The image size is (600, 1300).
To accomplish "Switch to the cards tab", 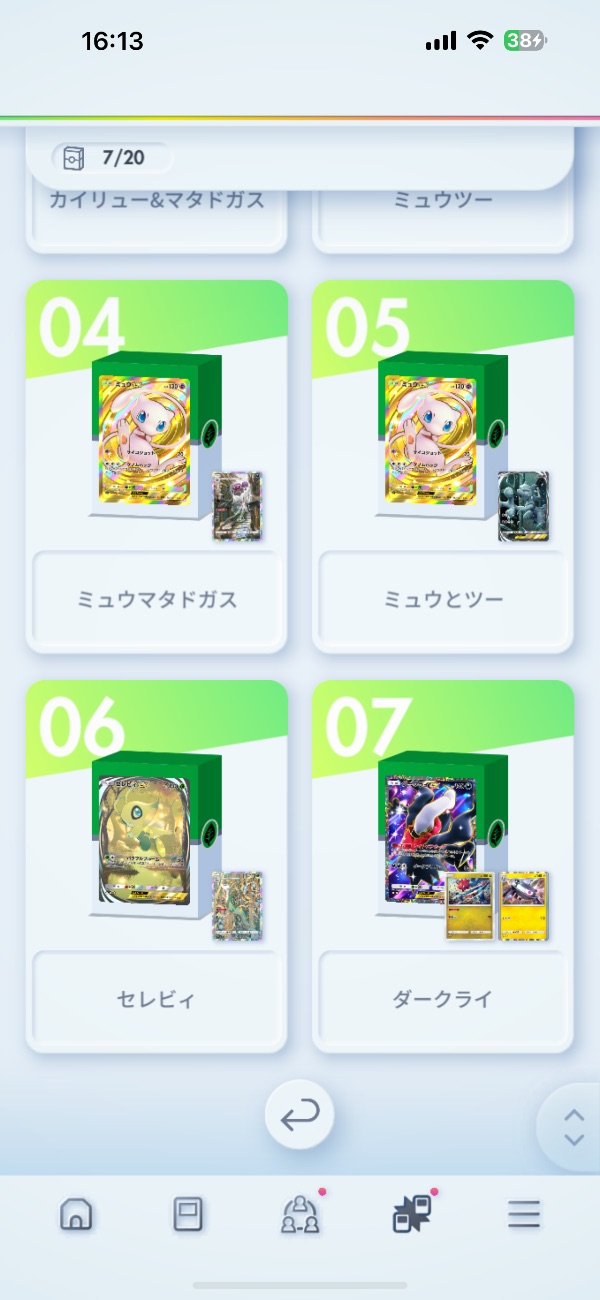I will click(x=187, y=1214).
